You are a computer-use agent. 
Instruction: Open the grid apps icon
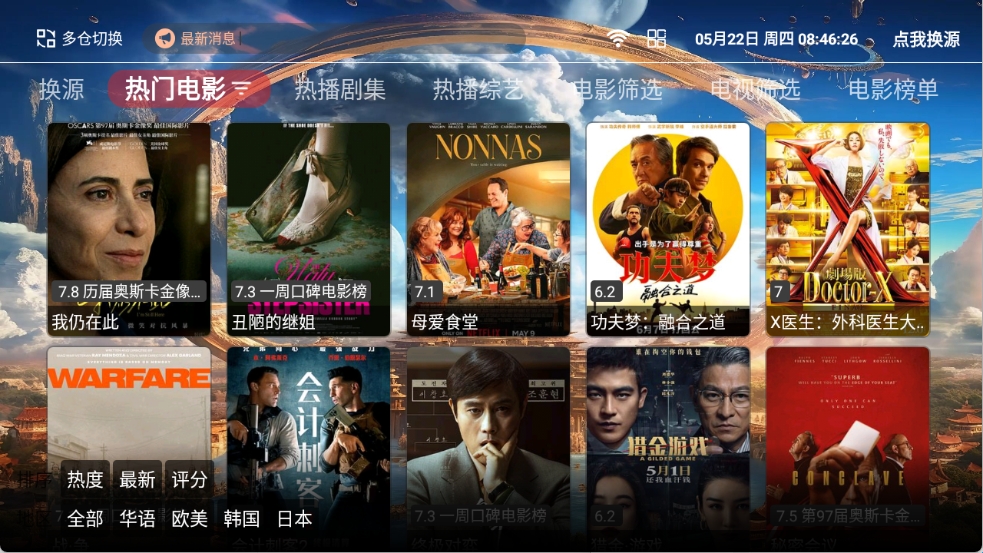656,39
